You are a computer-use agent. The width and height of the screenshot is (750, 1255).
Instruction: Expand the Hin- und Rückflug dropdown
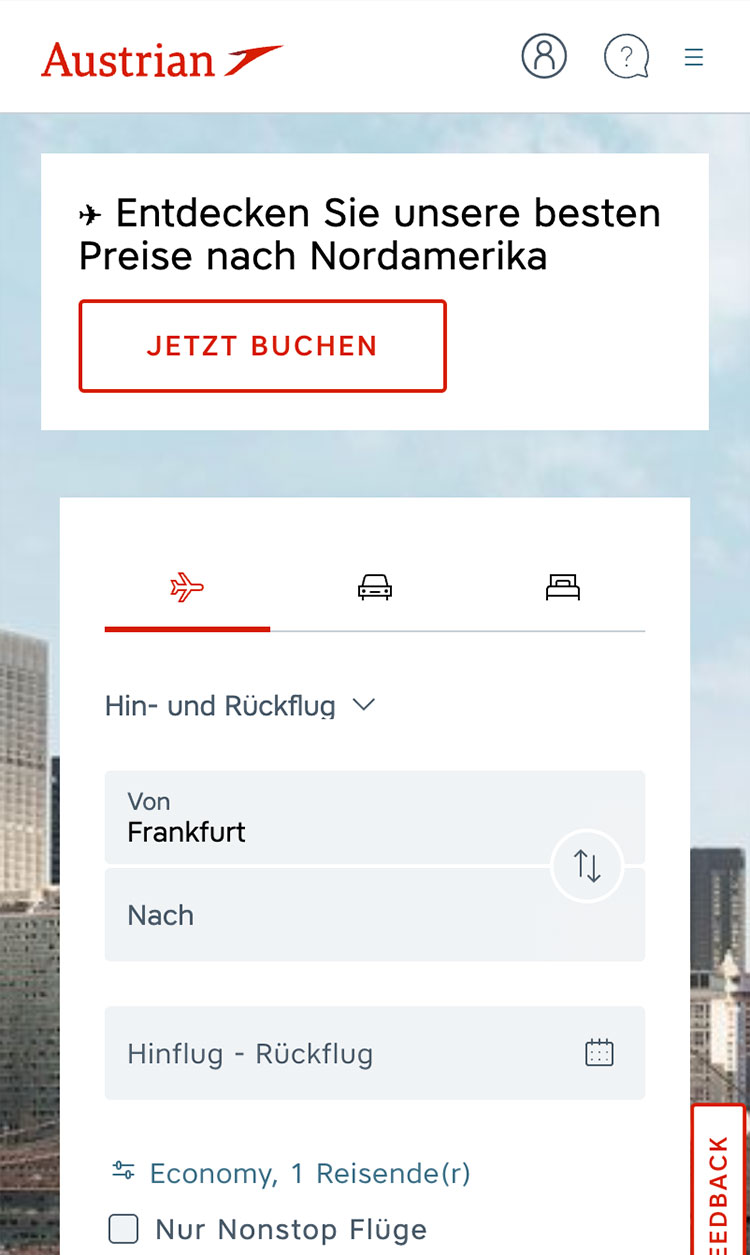240,706
